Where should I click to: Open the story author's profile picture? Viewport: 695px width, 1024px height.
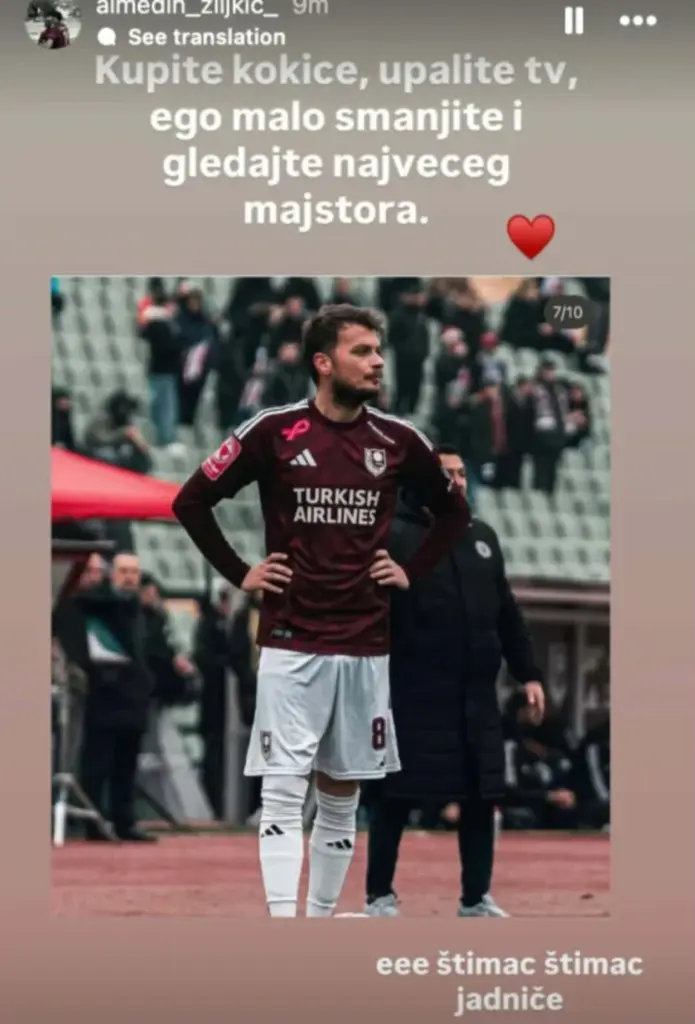coord(53,22)
